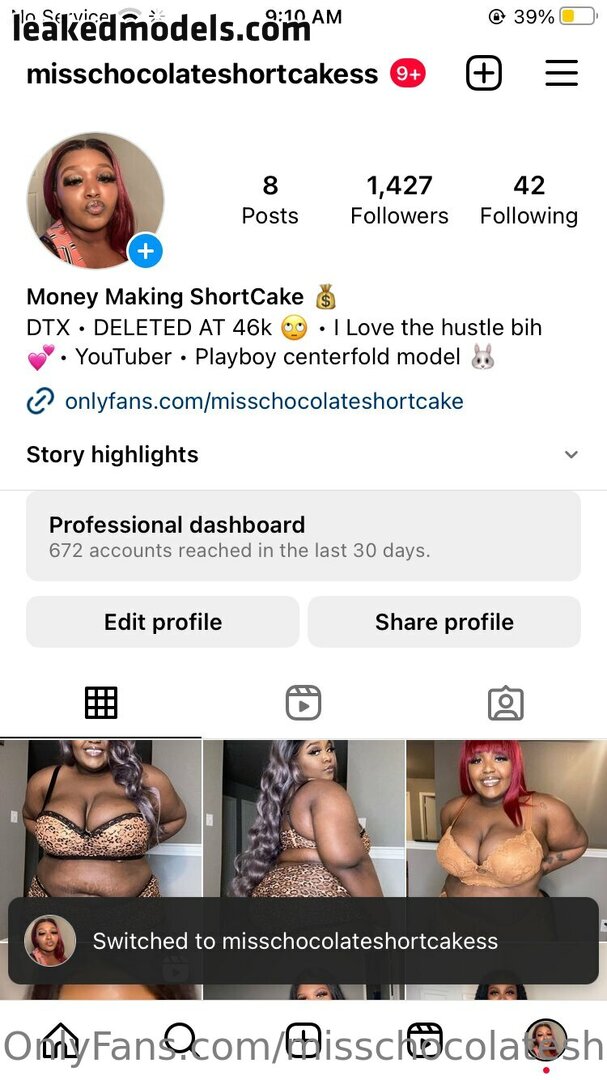The image size is (607, 1080).
Task: Tap Share profile button
Action: click(444, 622)
